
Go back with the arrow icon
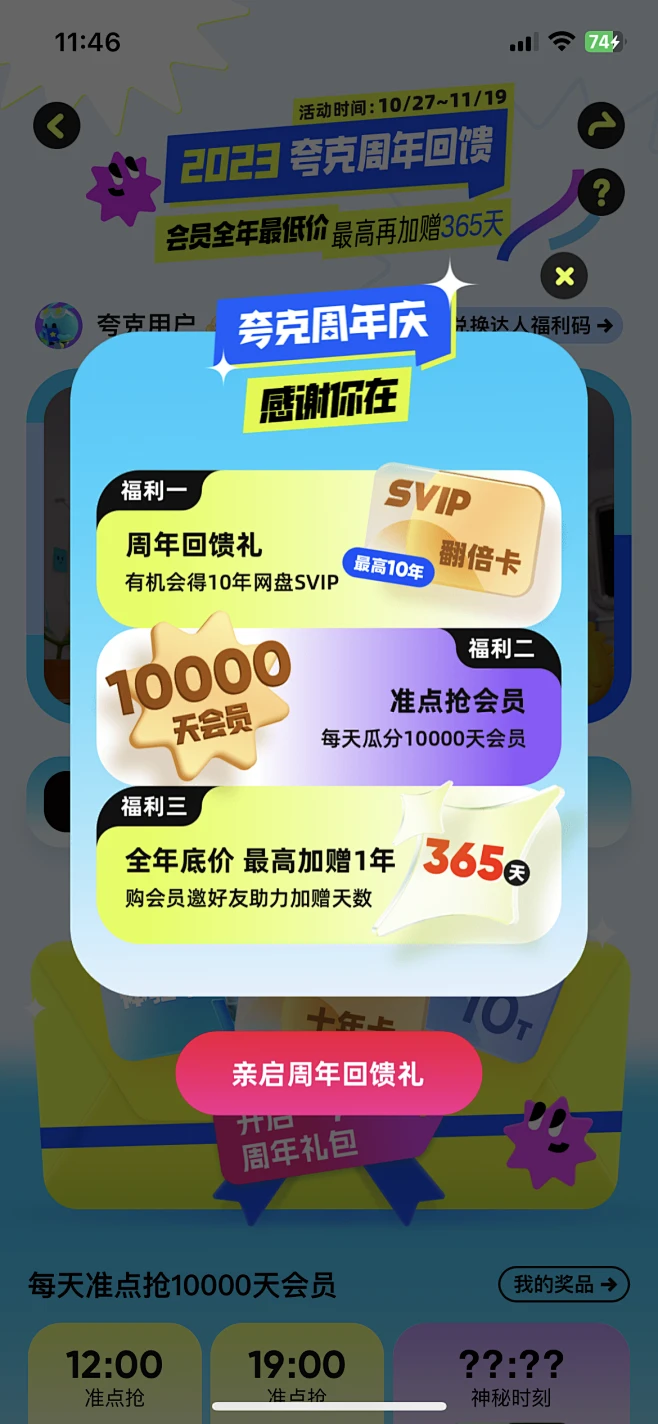click(x=57, y=127)
